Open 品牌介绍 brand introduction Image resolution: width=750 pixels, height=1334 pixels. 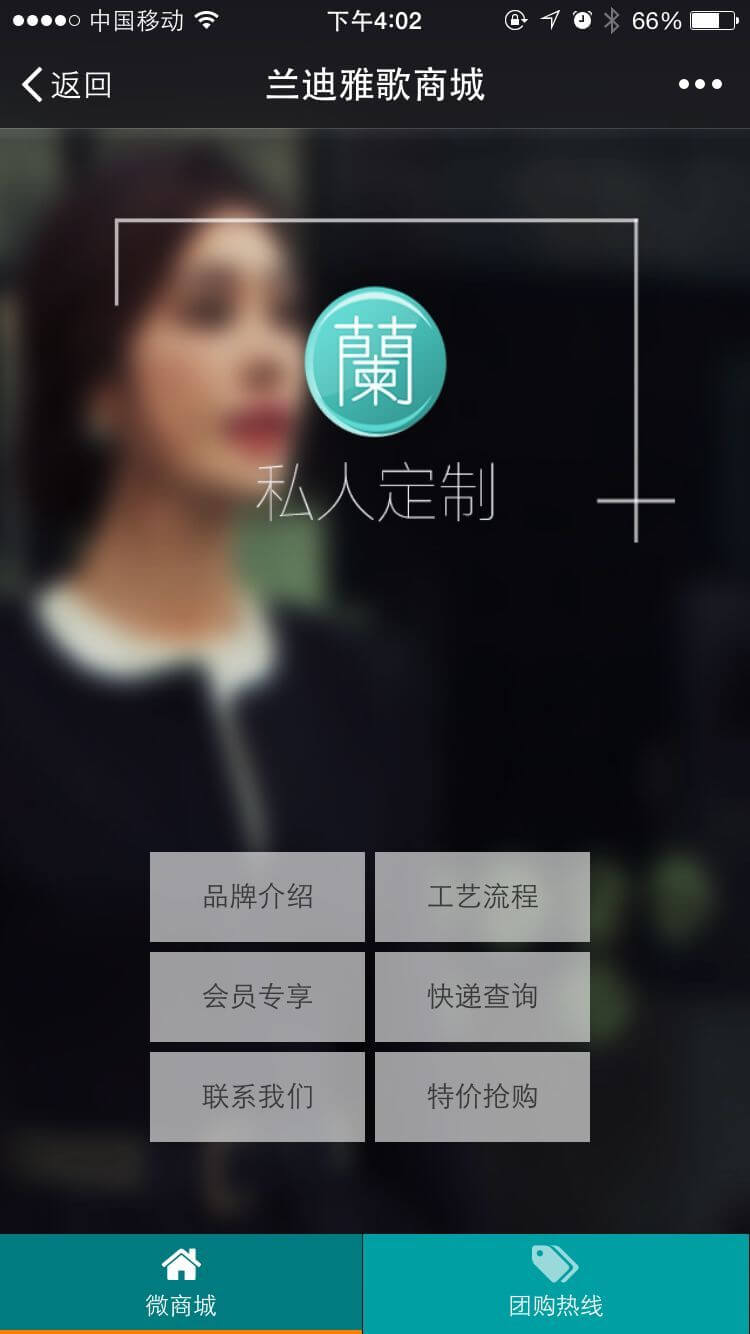pyautogui.click(x=257, y=897)
